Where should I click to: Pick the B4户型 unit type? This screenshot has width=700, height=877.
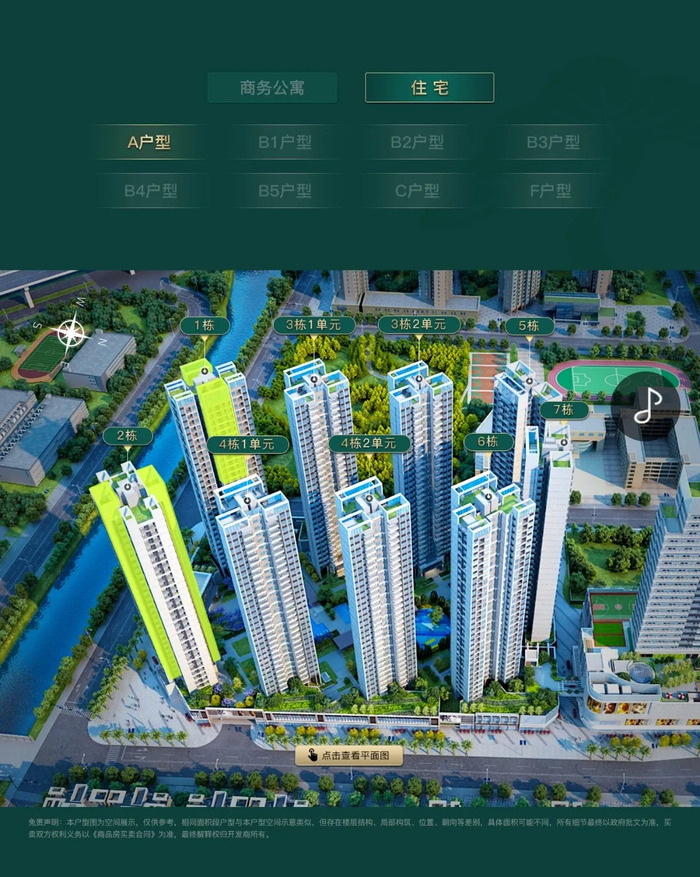click(x=150, y=190)
